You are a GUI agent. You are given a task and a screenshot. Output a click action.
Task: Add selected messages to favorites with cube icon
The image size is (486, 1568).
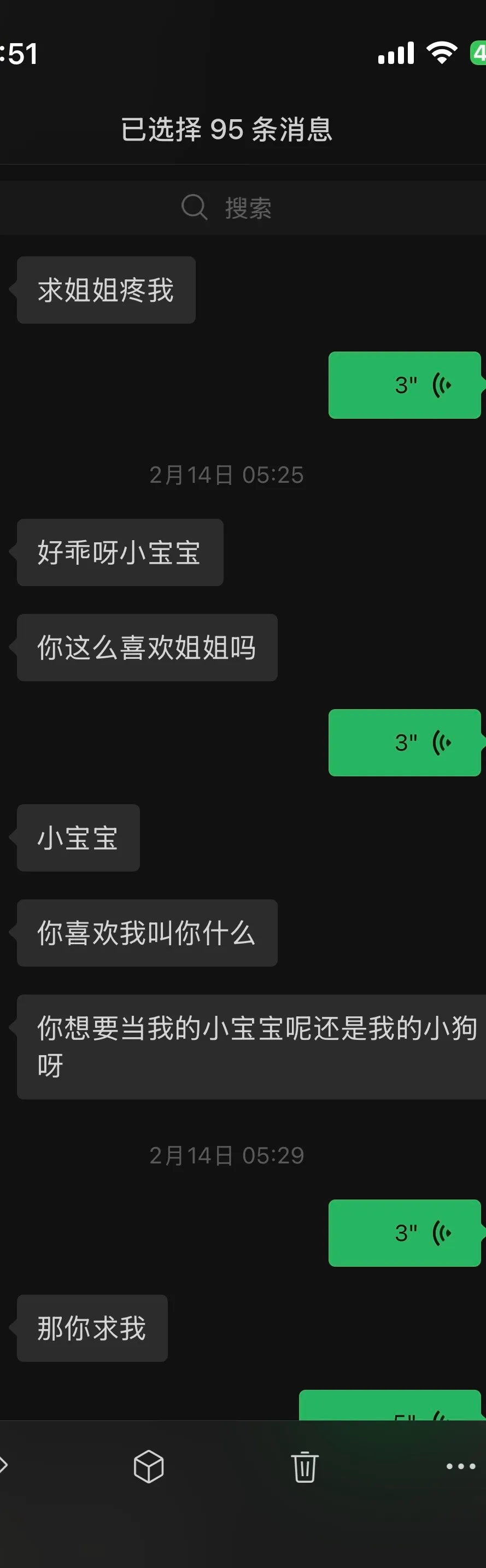click(x=149, y=1466)
